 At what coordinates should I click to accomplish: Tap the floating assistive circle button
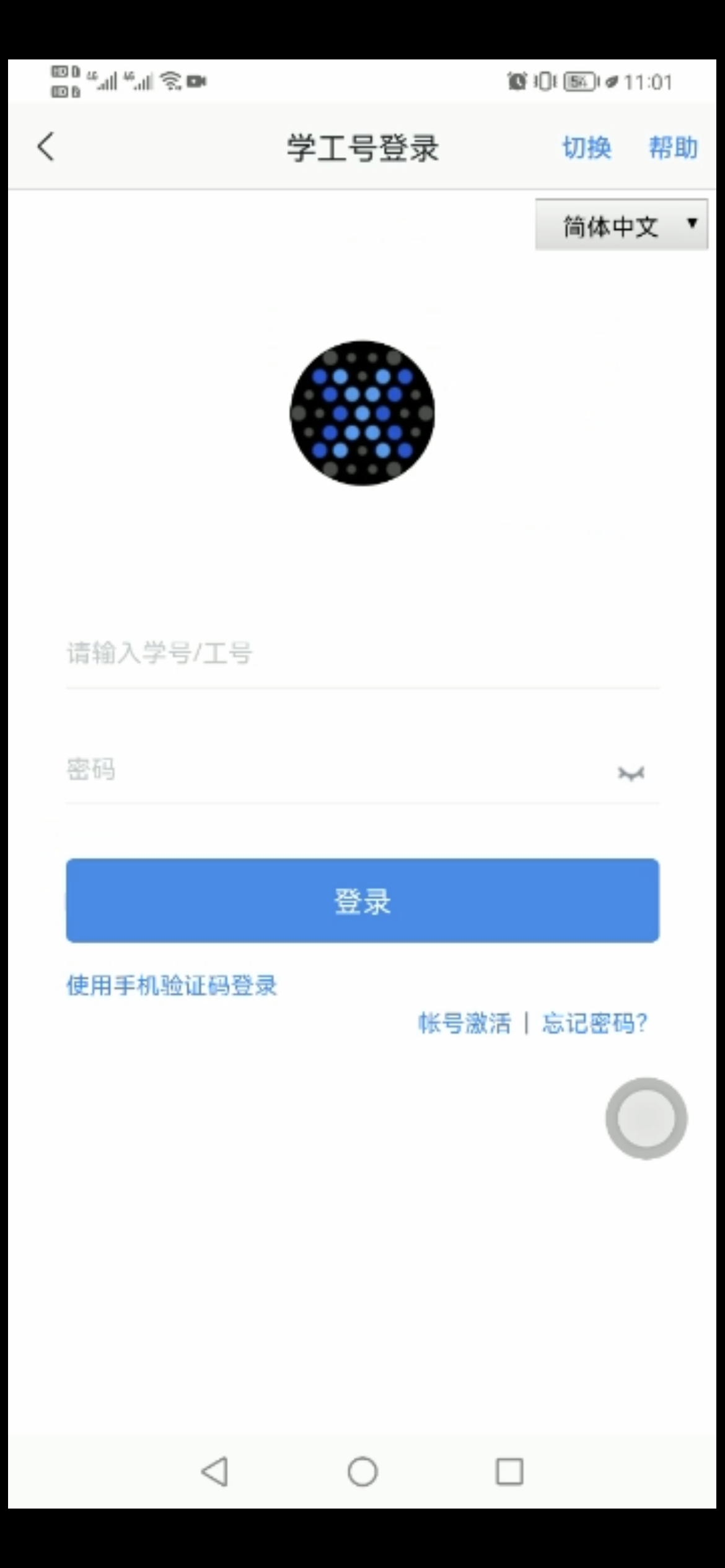point(646,1118)
